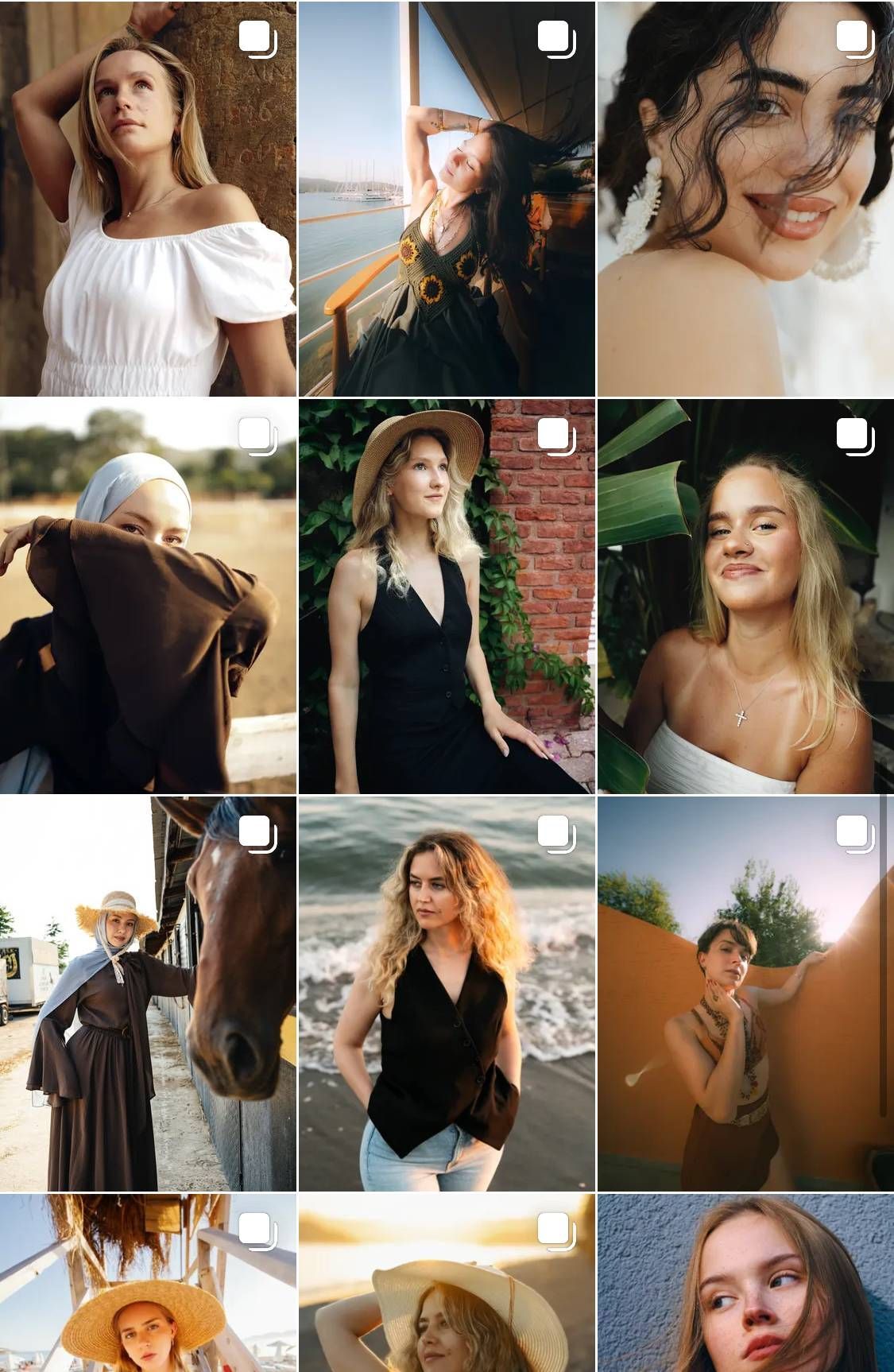894x1372 pixels.
Task: Open the post of woman covering face with brown sleeve
Action: tap(148, 596)
